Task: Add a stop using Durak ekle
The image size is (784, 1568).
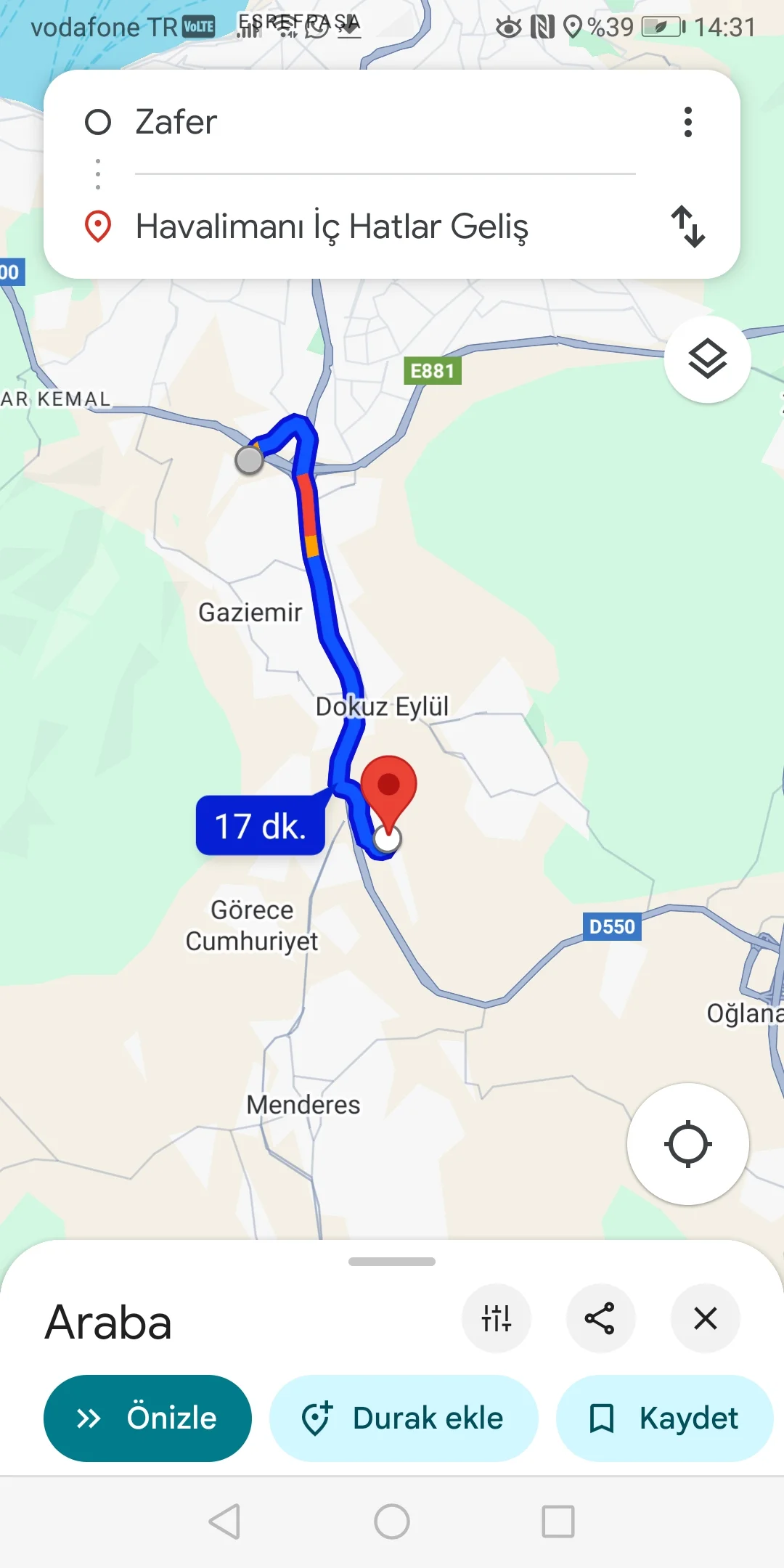Action: pyautogui.click(x=404, y=1418)
